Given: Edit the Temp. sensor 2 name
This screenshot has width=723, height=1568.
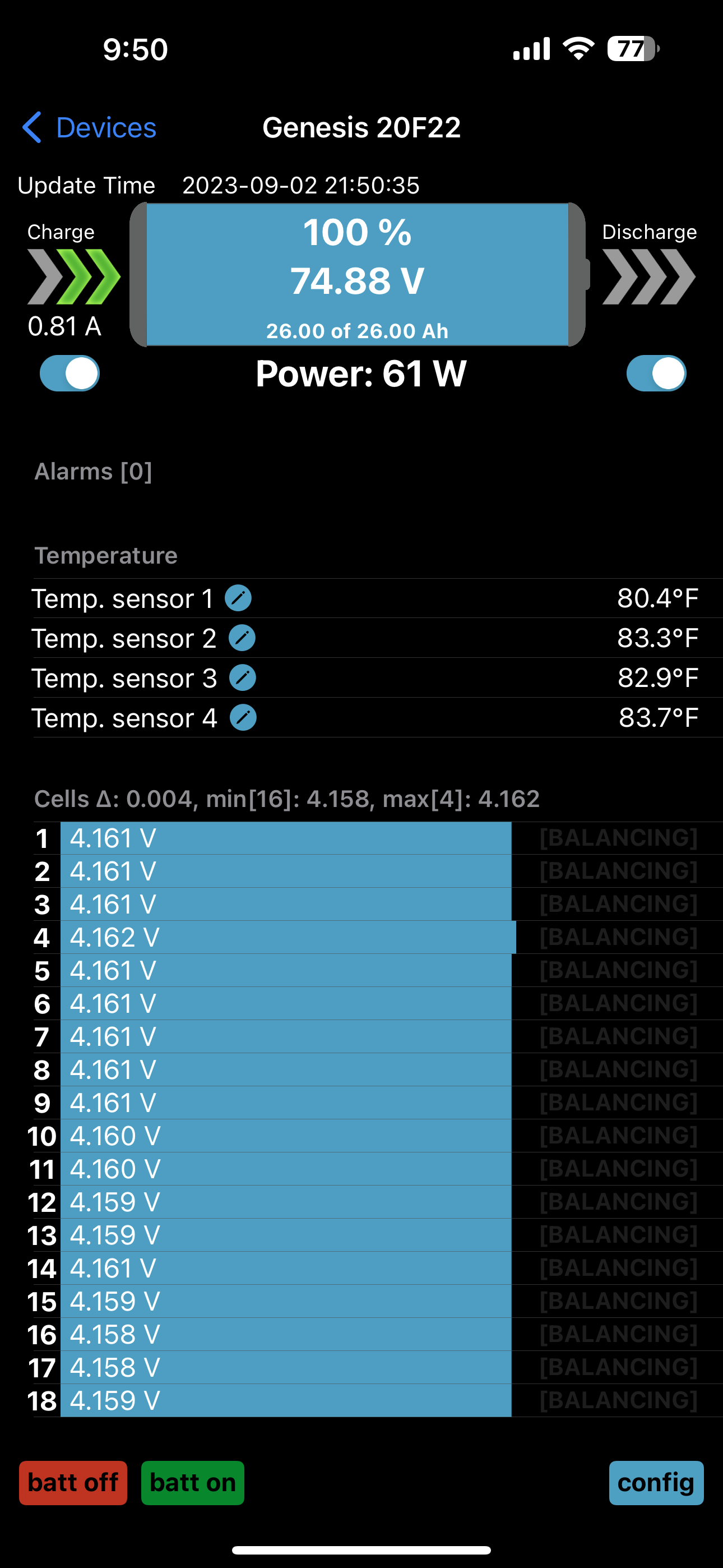Looking at the screenshot, I should click(242, 638).
